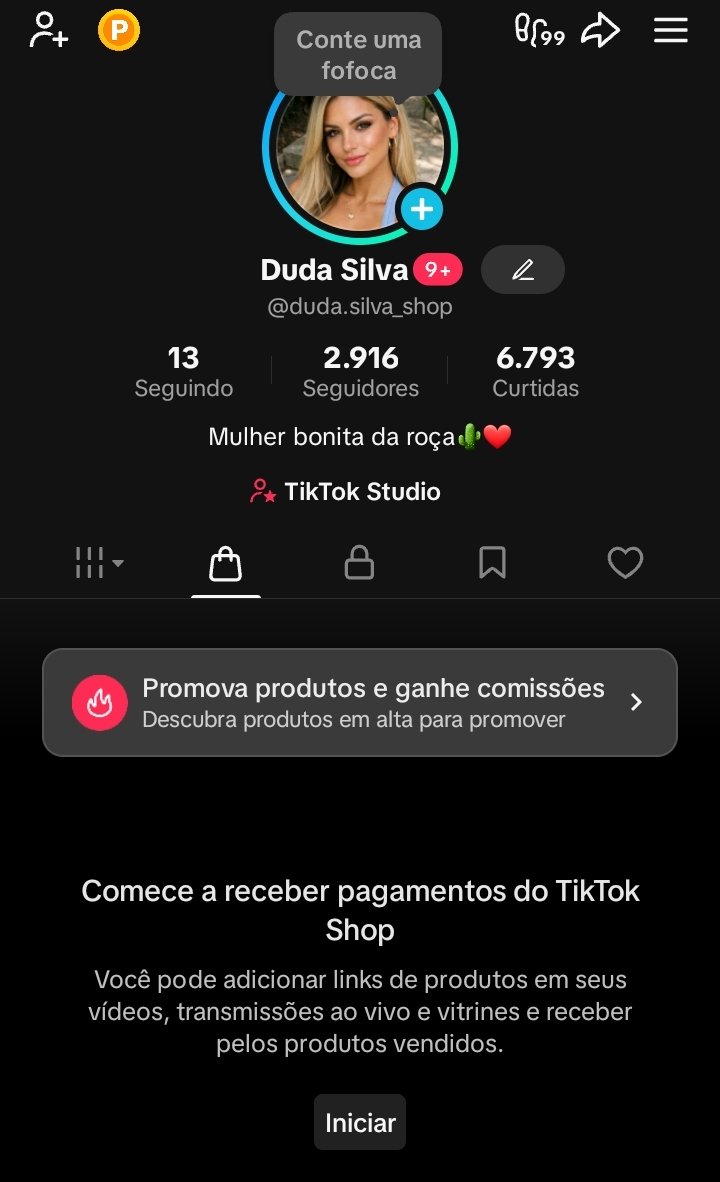
Task: Switch to the videos grid tab
Action: point(98,563)
